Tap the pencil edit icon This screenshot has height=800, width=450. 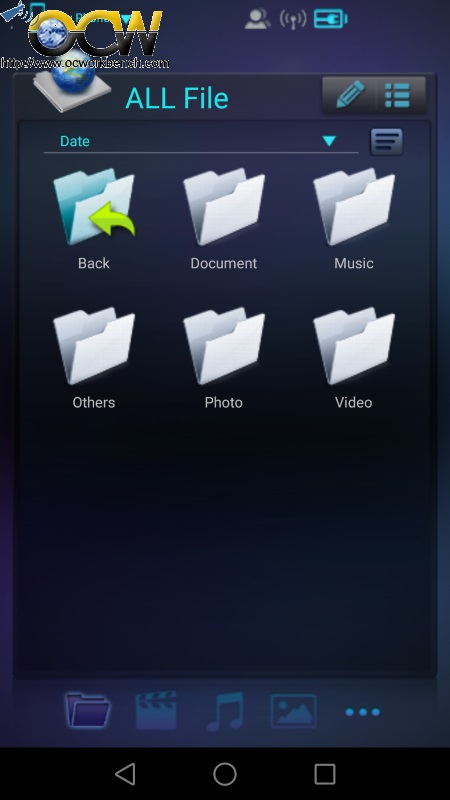[351, 94]
